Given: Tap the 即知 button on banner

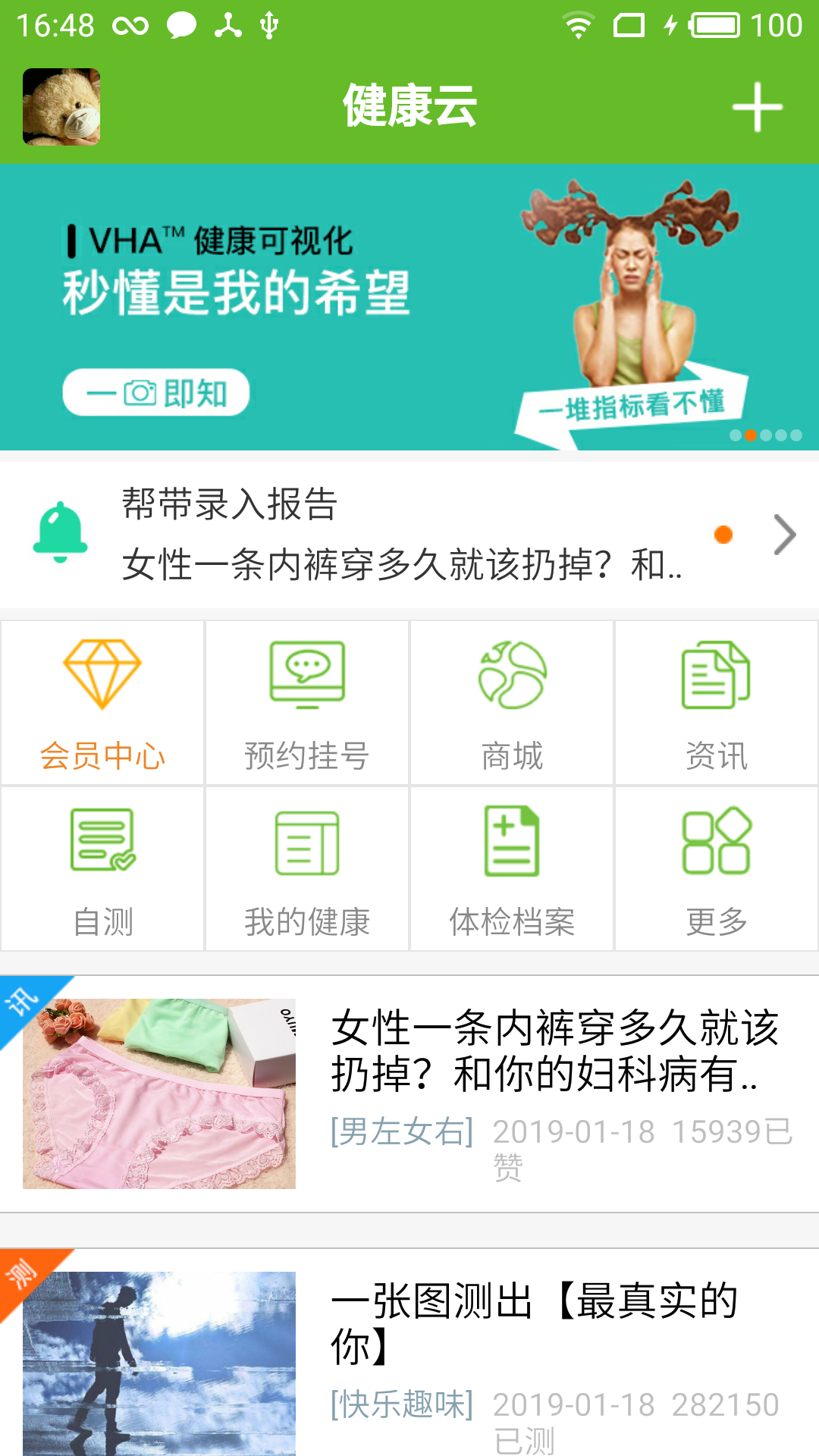Looking at the screenshot, I should (156, 393).
